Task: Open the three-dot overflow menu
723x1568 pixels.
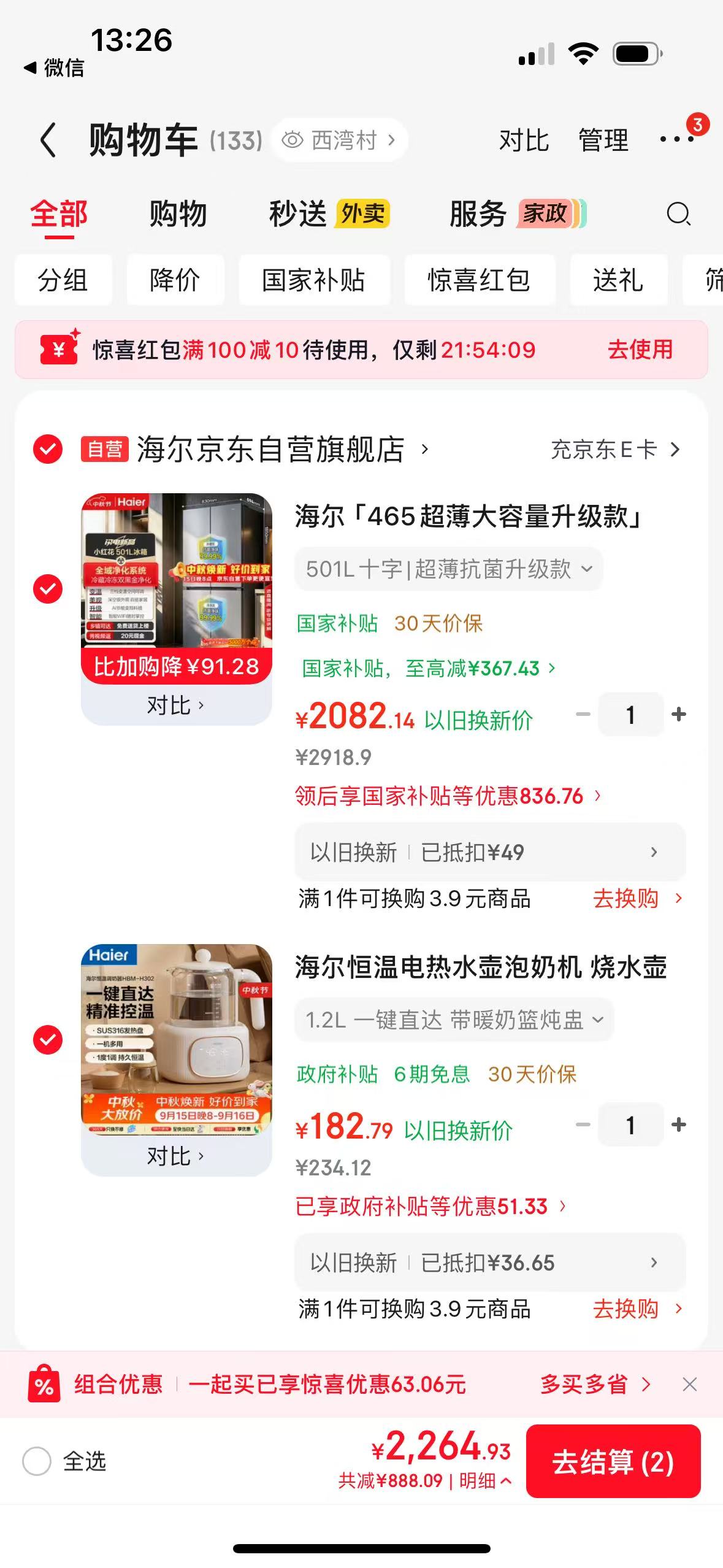Action: point(677,139)
